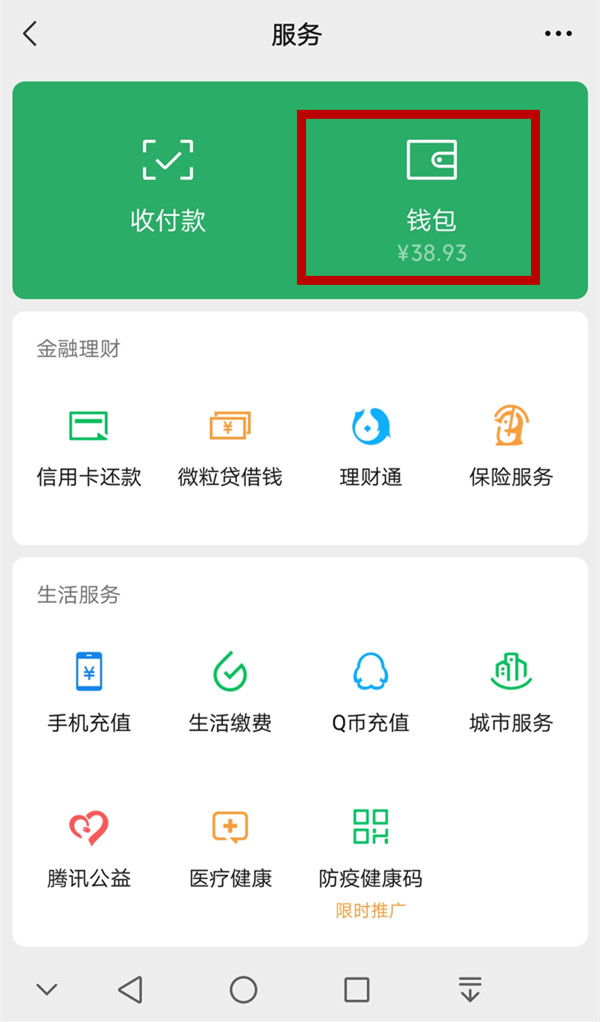Launch 理财通 wealth management
This screenshot has width=600, height=1022.
tap(370, 444)
